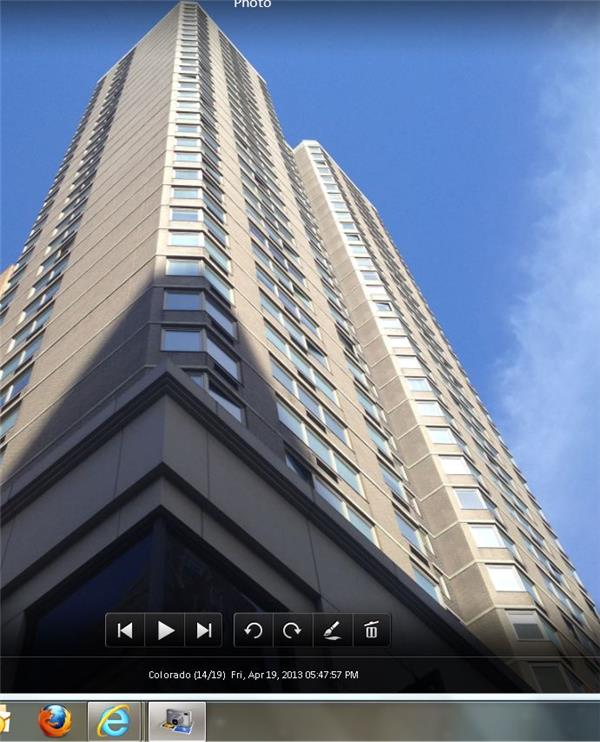Rotate the photo counterclockwise
600x742 pixels.
[254, 630]
